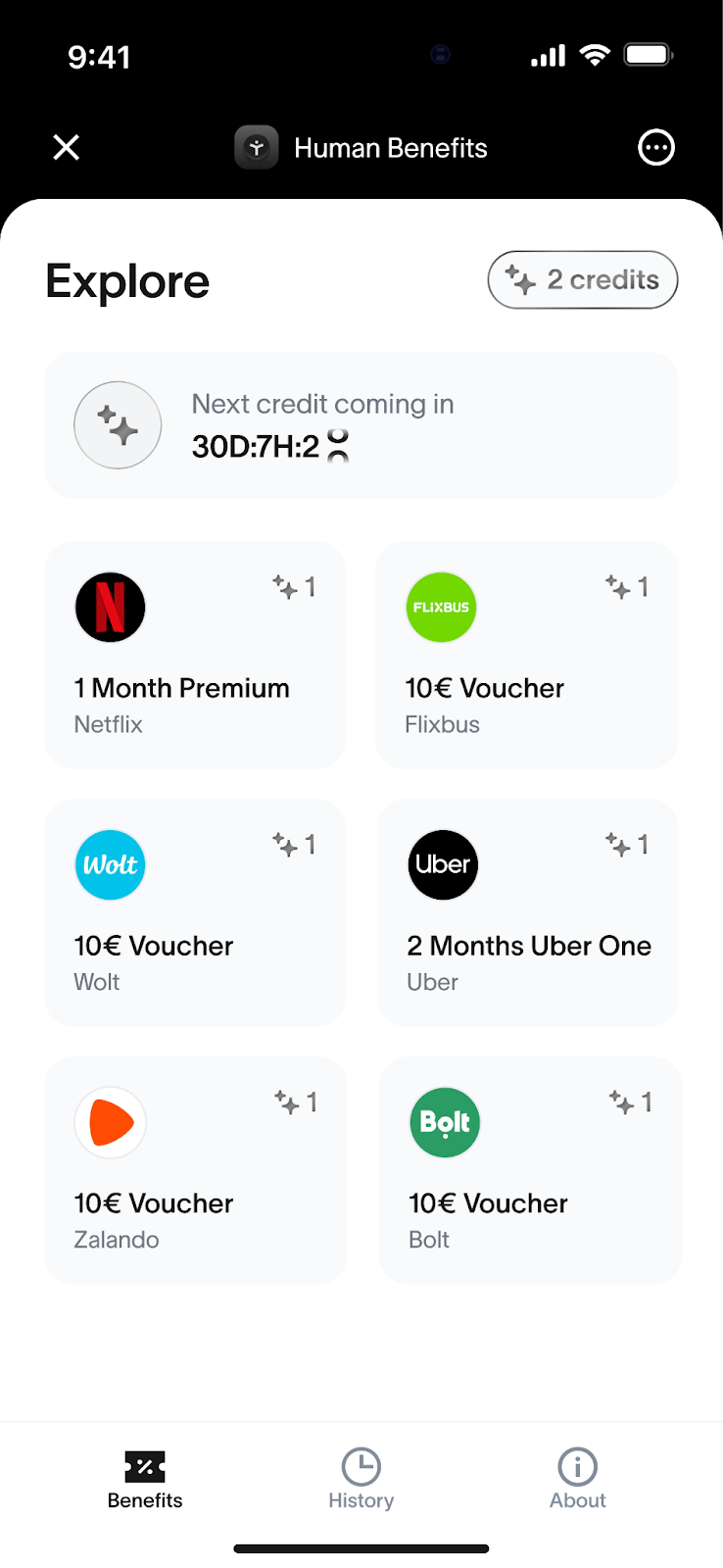Open the Bolt 10€ Voucher benefit
The width and height of the screenshot is (723, 1568).
click(529, 1170)
